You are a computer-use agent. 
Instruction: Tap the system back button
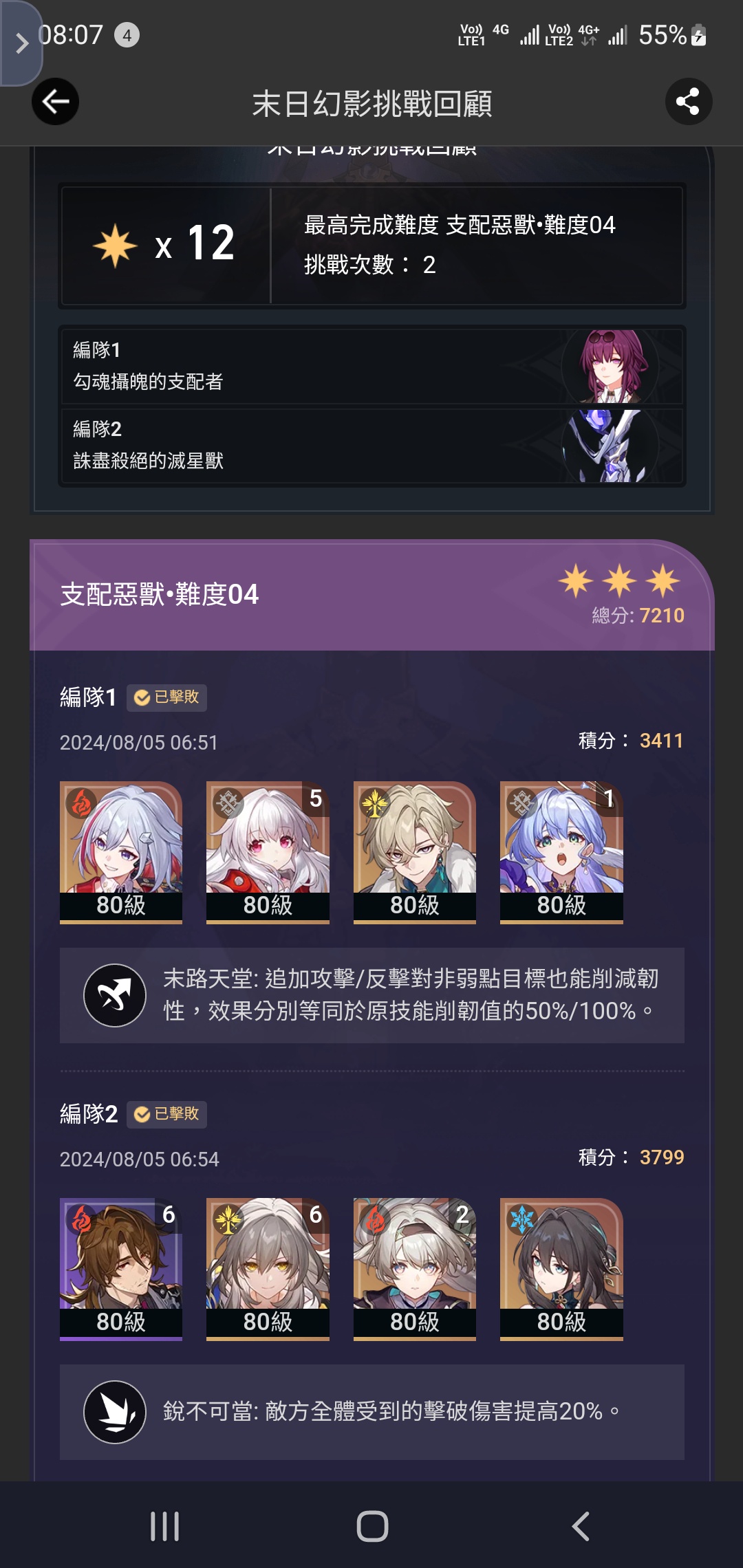coord(580,1526)
